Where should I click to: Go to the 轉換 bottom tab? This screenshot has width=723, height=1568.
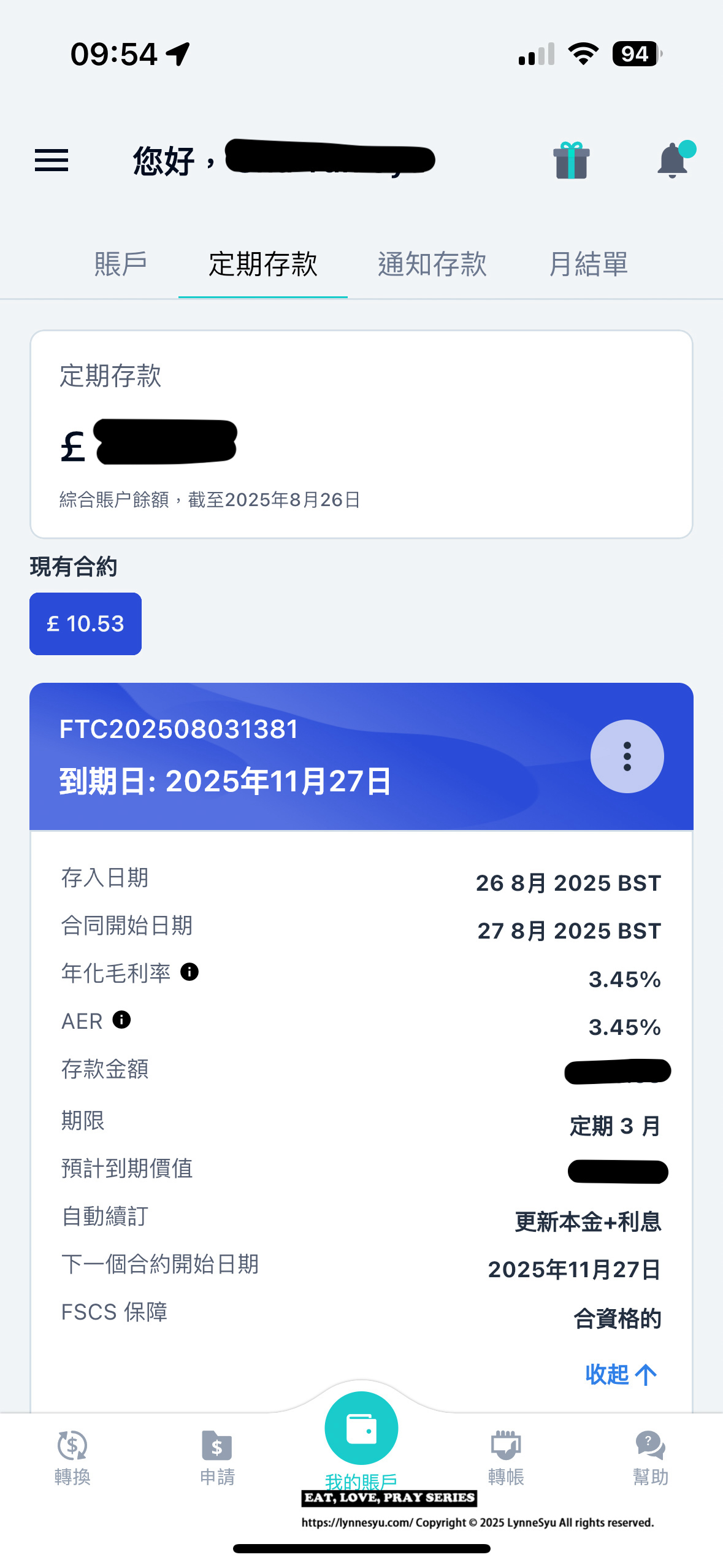[72, 1458]
